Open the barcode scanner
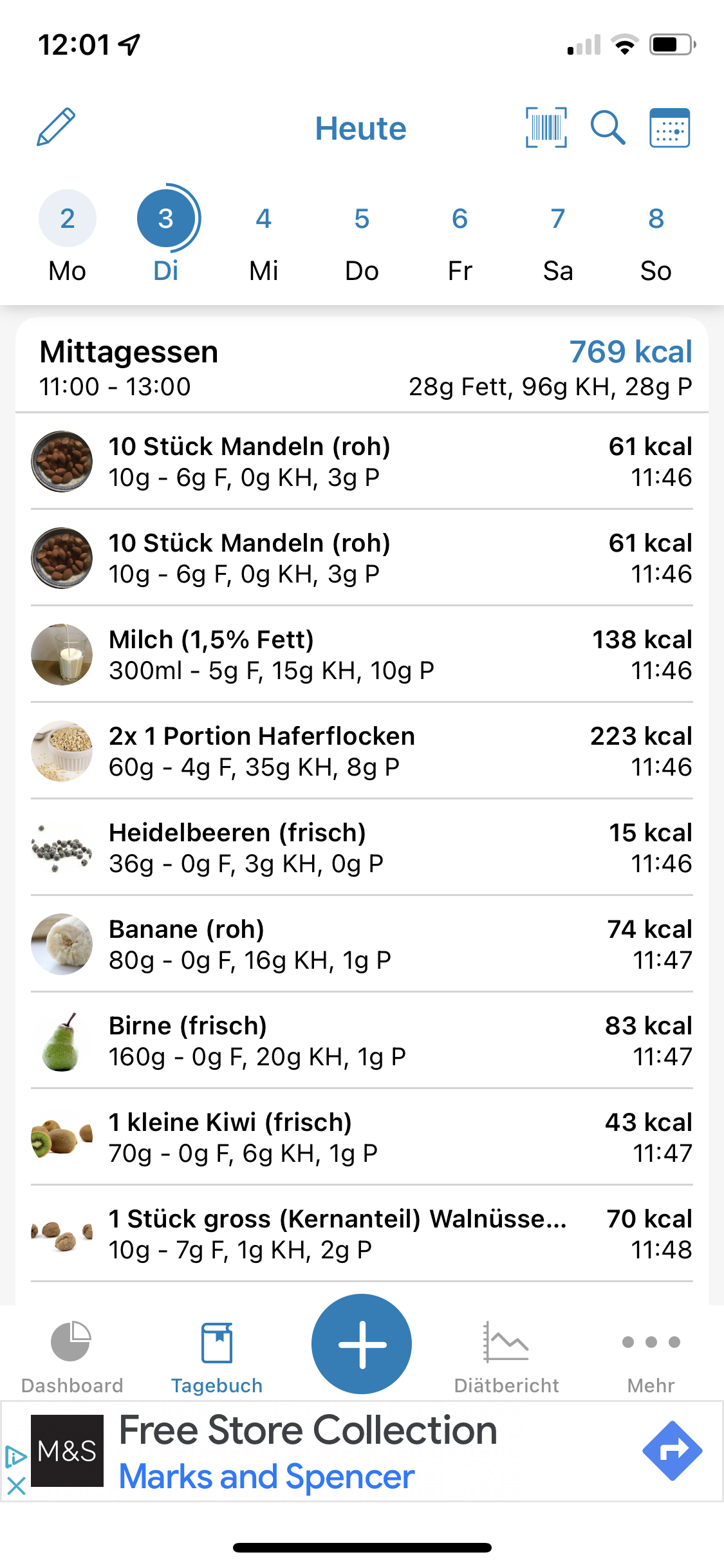724x1568 pixels. click(546, 127)
